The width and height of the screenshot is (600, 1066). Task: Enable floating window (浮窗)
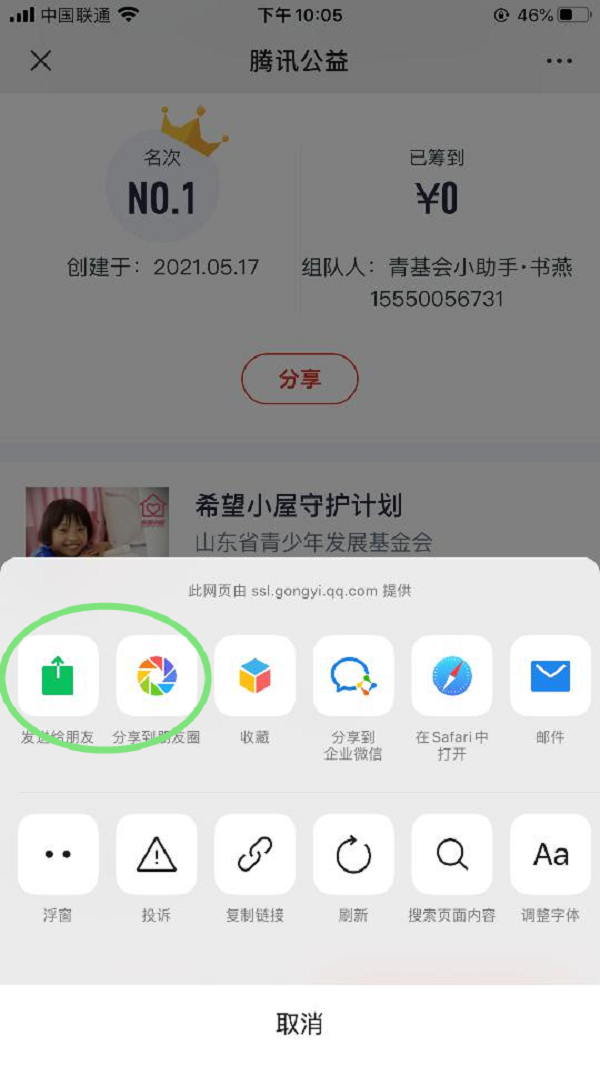point(58,854)
